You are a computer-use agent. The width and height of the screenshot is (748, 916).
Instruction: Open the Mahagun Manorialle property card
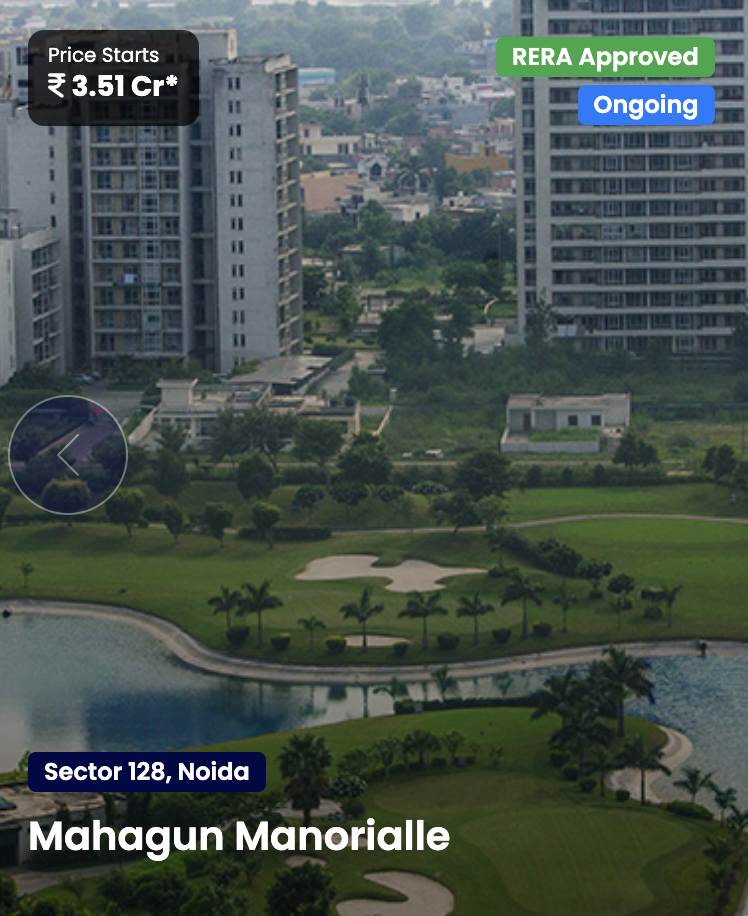239,836
